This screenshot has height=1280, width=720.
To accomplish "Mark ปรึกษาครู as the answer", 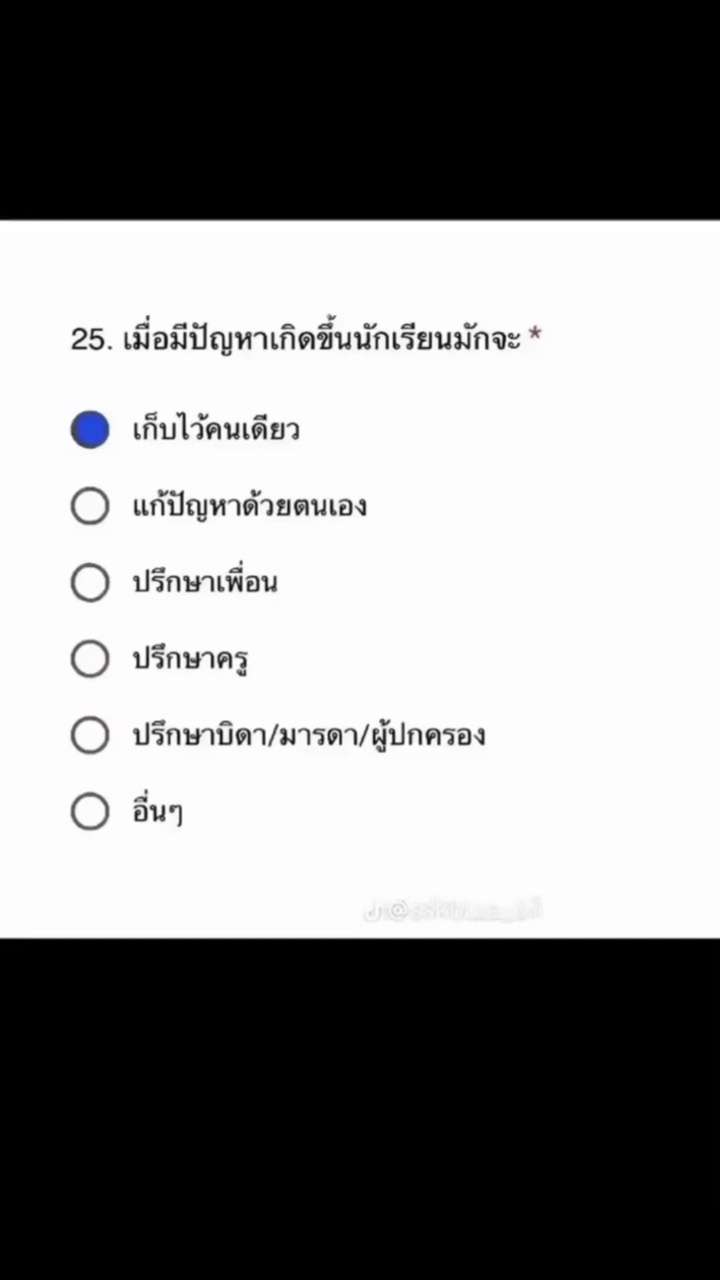I will pyautogui.click(x=90, y=659).
